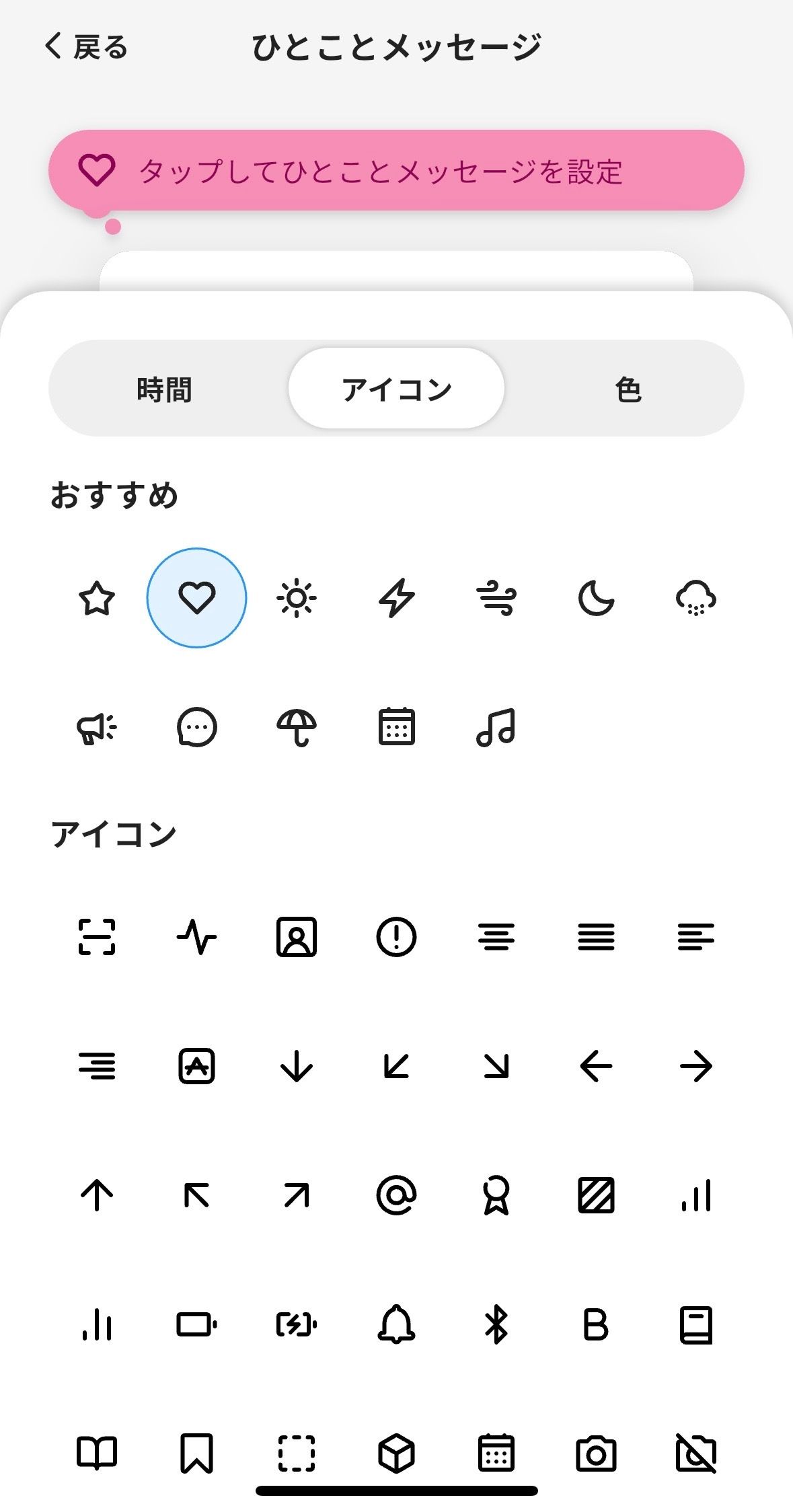Image resolution: width=793 pixels, height=1512 pixels.
Task: Switch to the 時間 tab
Action: (164, 388)
